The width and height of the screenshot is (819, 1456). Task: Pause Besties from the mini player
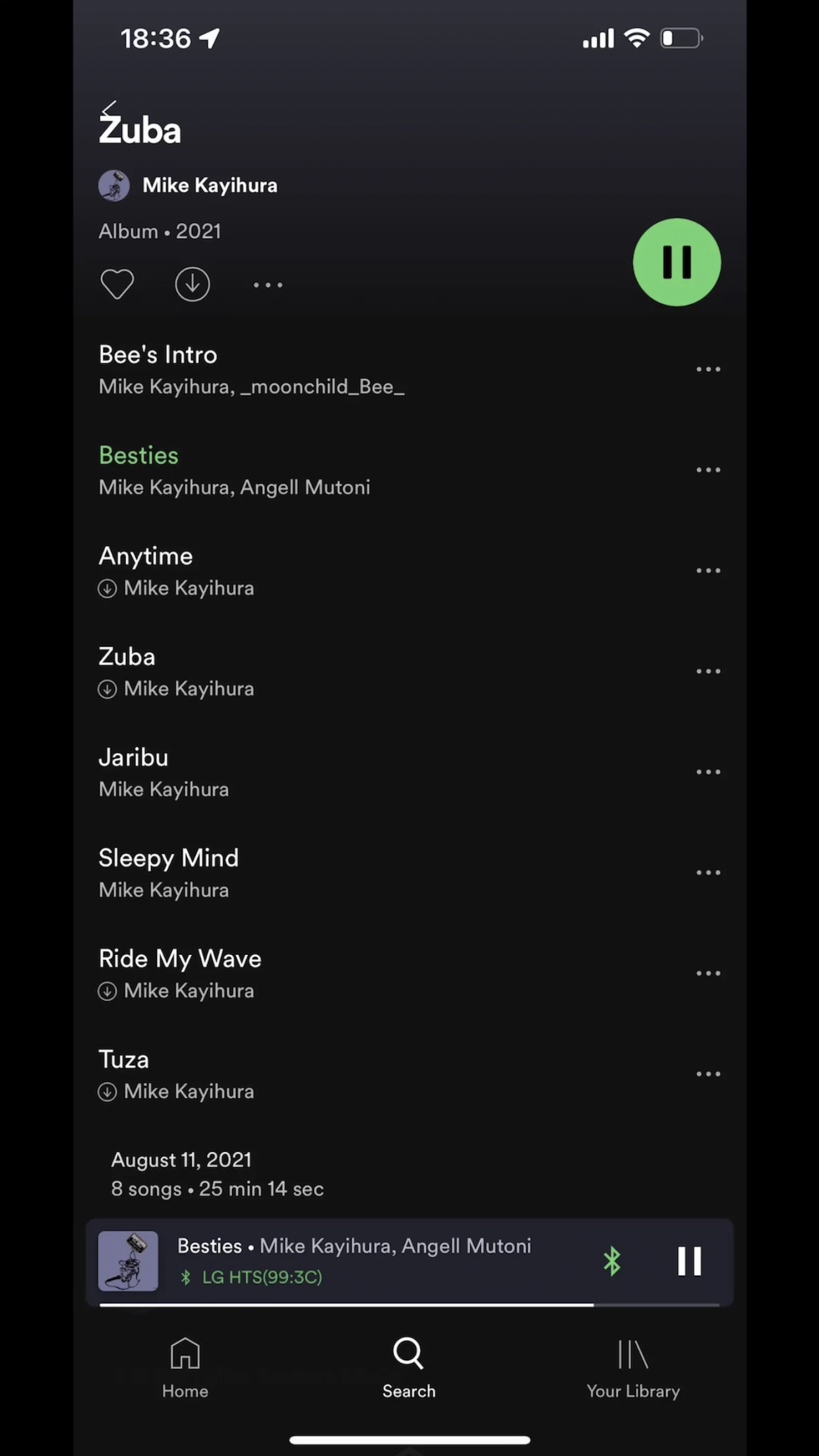pos(689,1261)
